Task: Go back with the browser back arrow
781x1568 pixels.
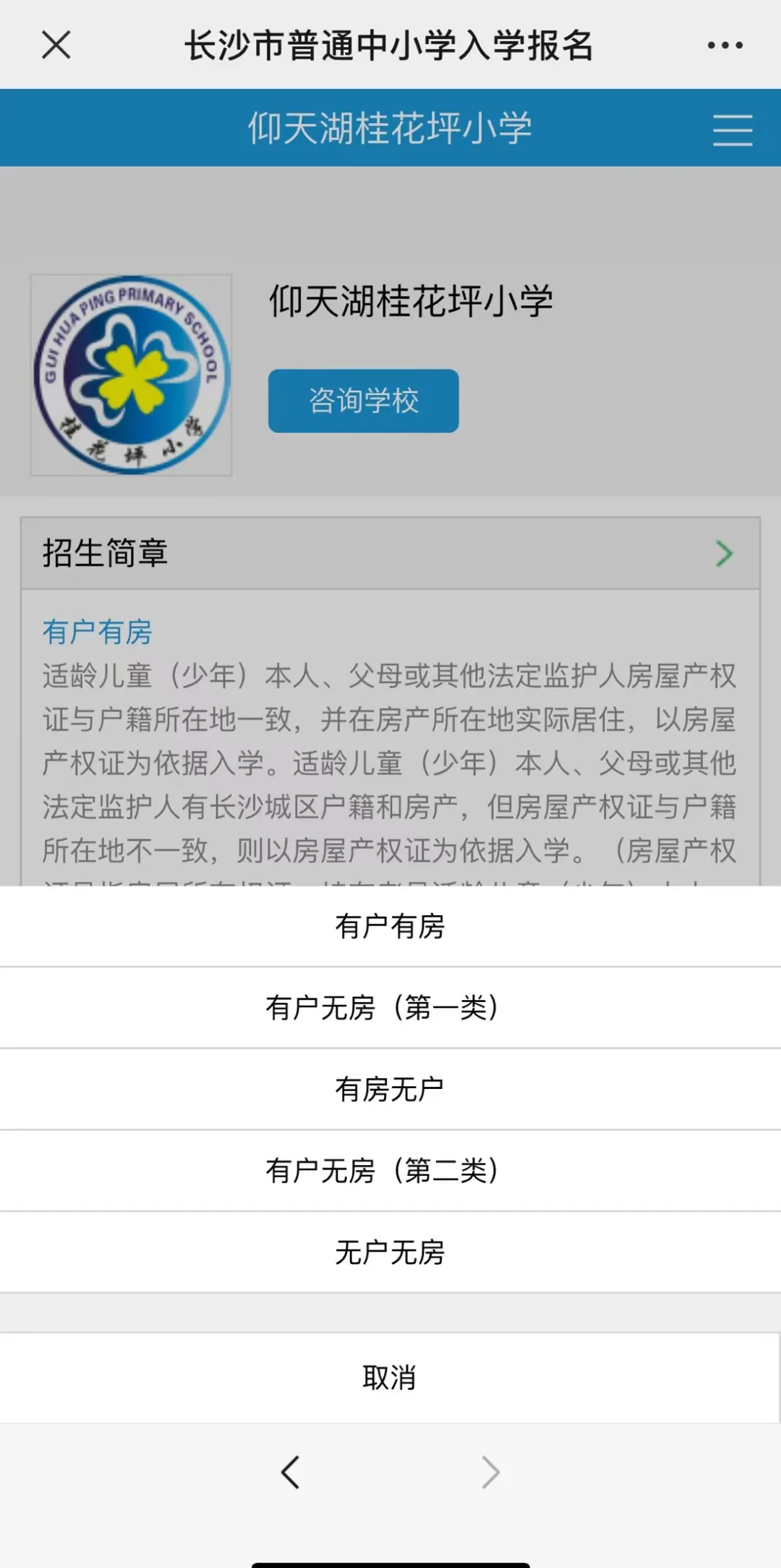Action: [x=291, y=1472]
